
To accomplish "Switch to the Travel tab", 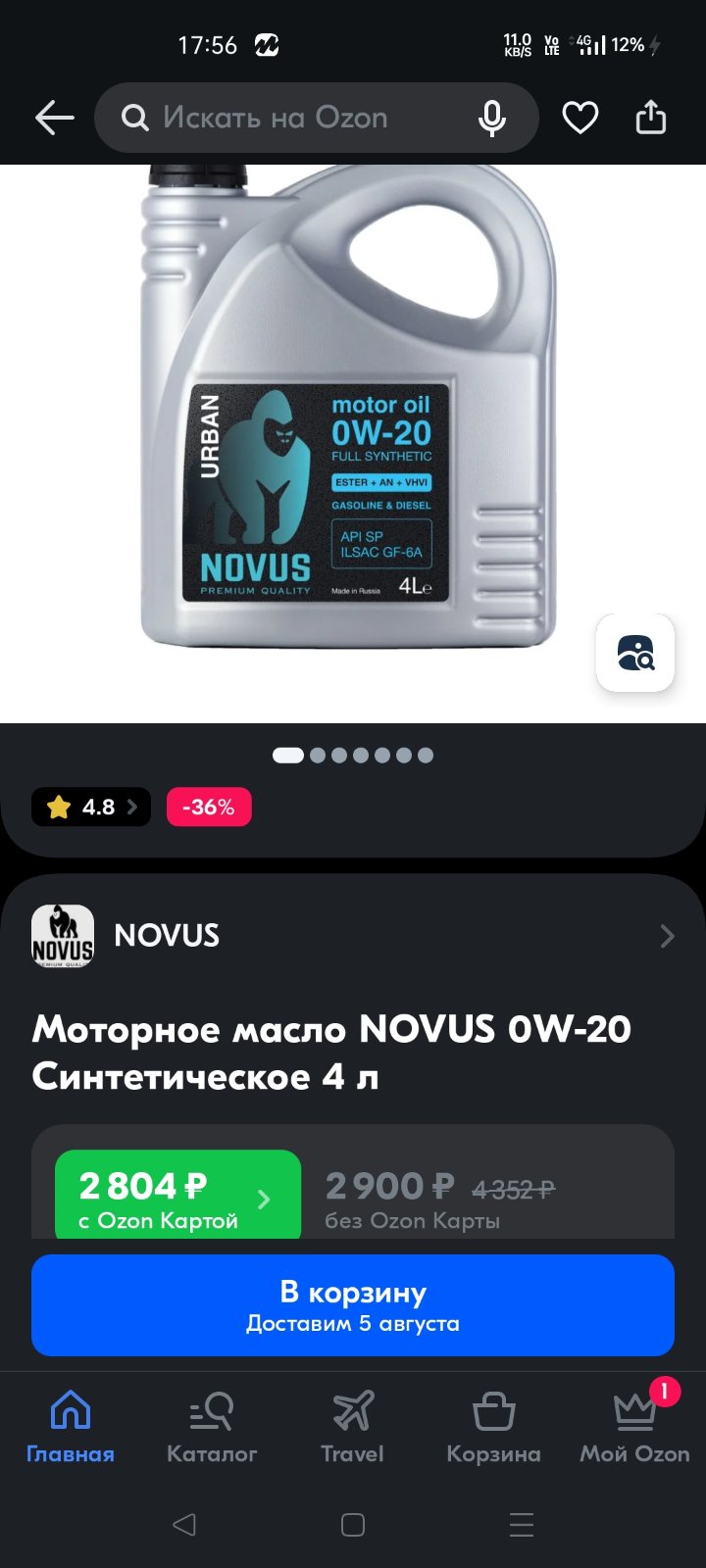I will tap(352, 1427).
